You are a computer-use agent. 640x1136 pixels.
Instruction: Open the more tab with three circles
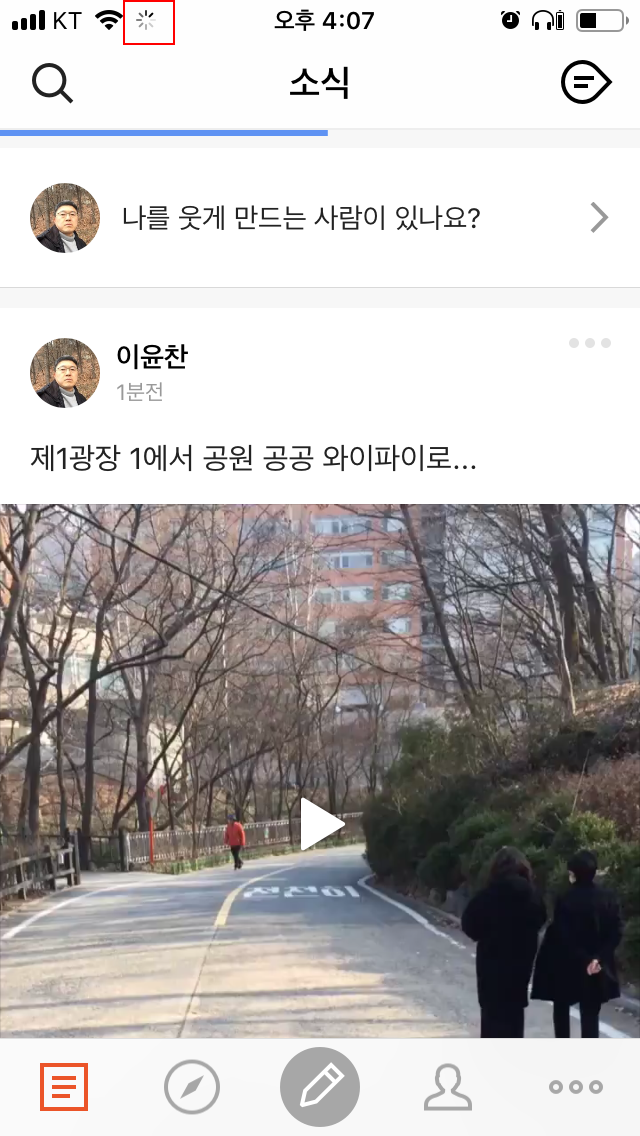pos(575,1087)
